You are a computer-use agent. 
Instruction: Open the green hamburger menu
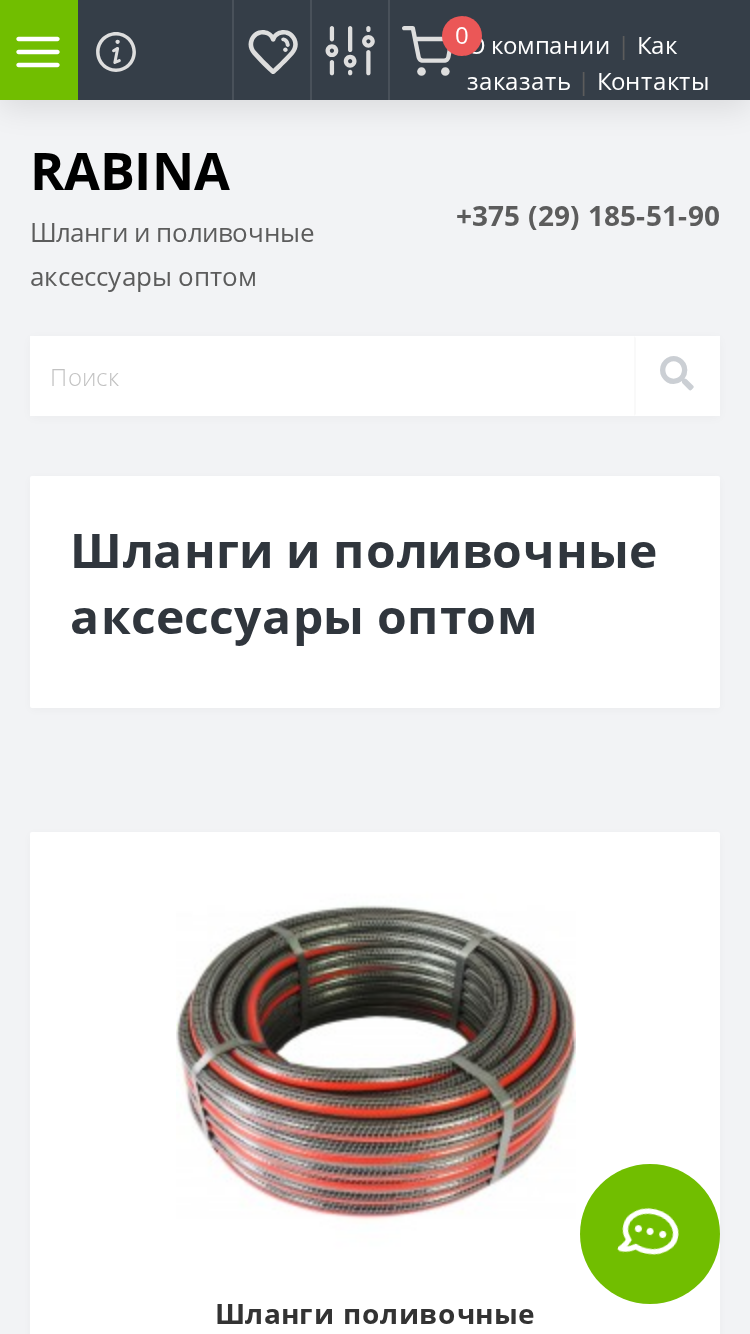coord(38,50)
